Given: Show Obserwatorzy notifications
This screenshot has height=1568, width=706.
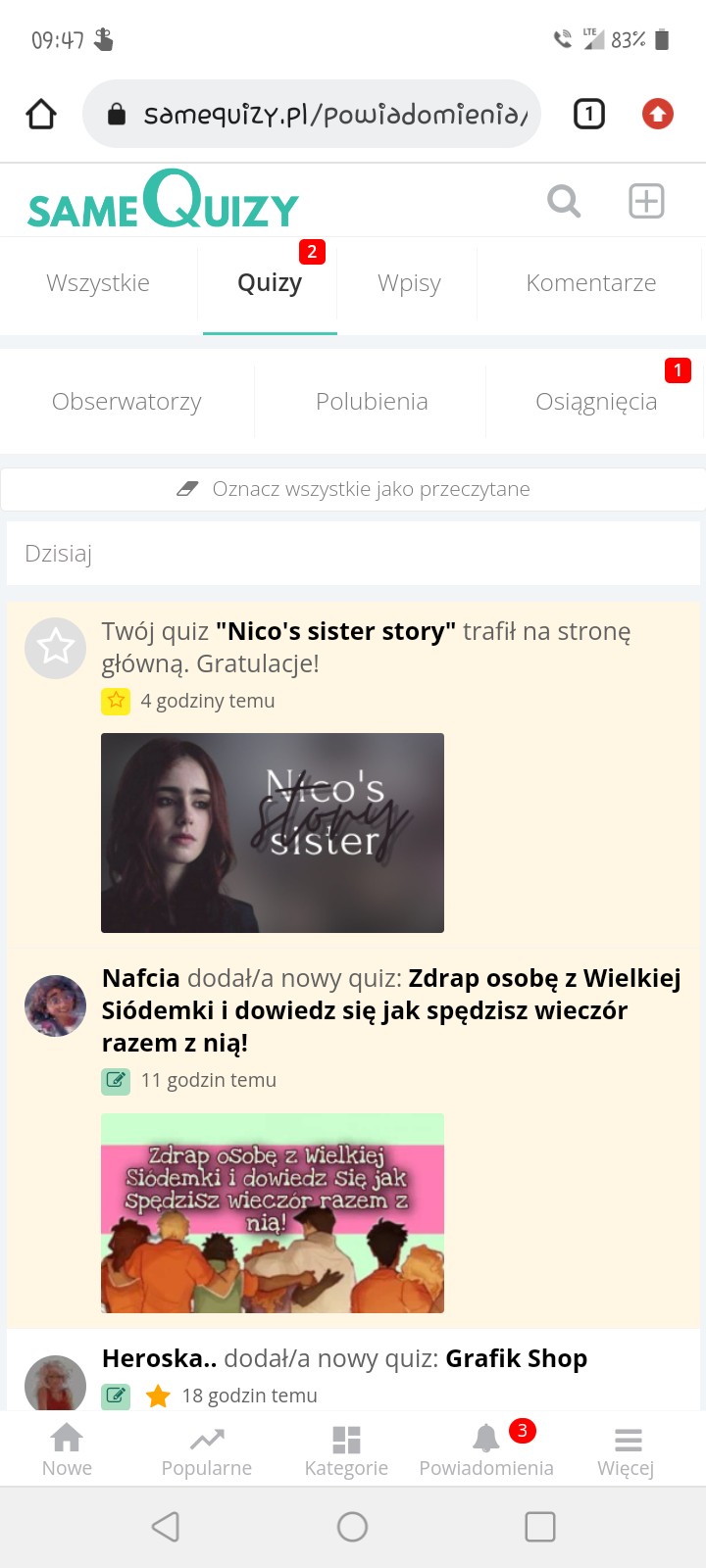Looking at the screenshot, I should [x=126, y=402].
